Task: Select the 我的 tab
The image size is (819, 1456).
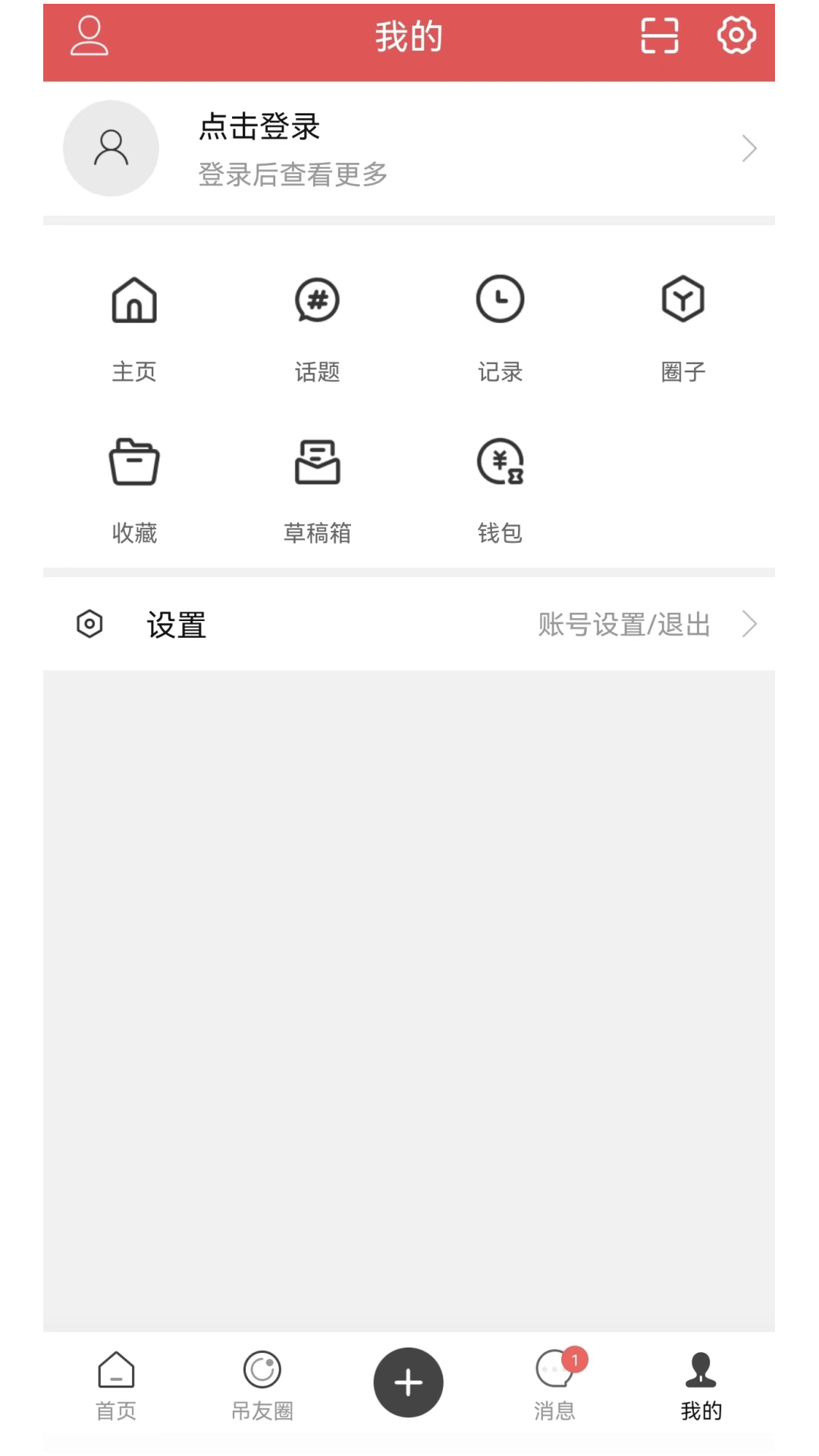Action: click(x=701, y=1385)
